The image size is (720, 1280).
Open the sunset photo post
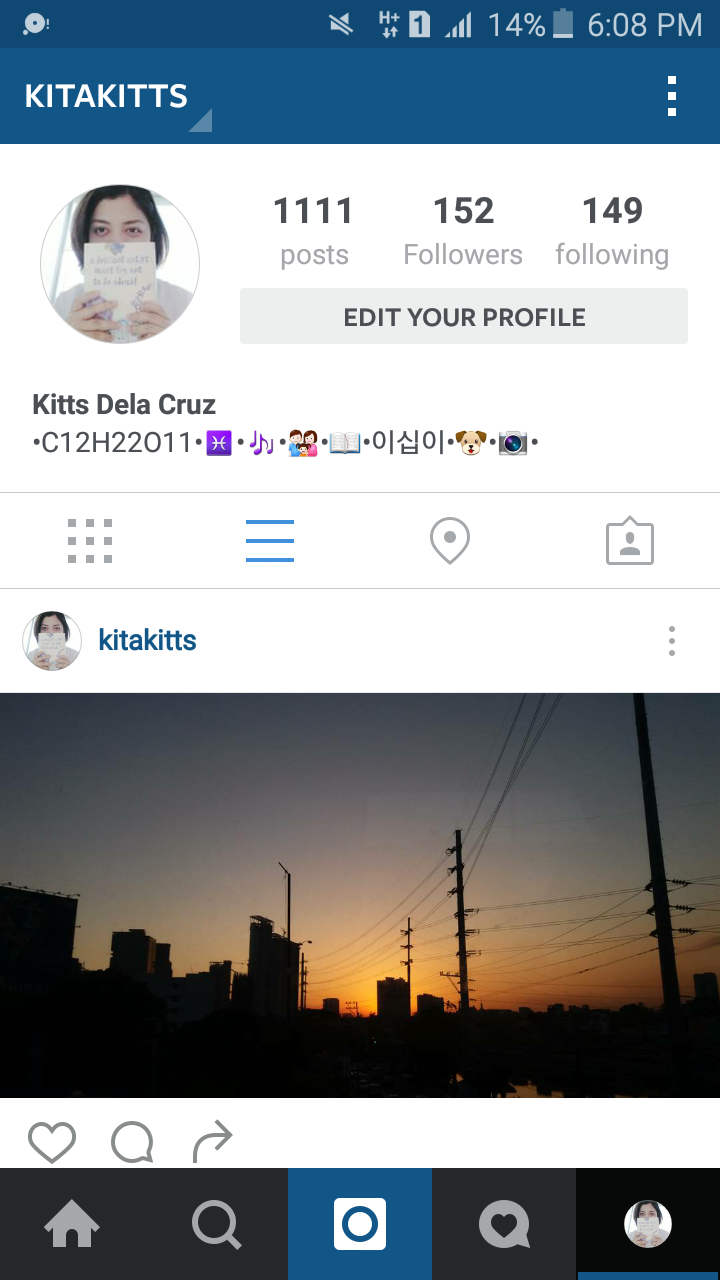point(360,895)
